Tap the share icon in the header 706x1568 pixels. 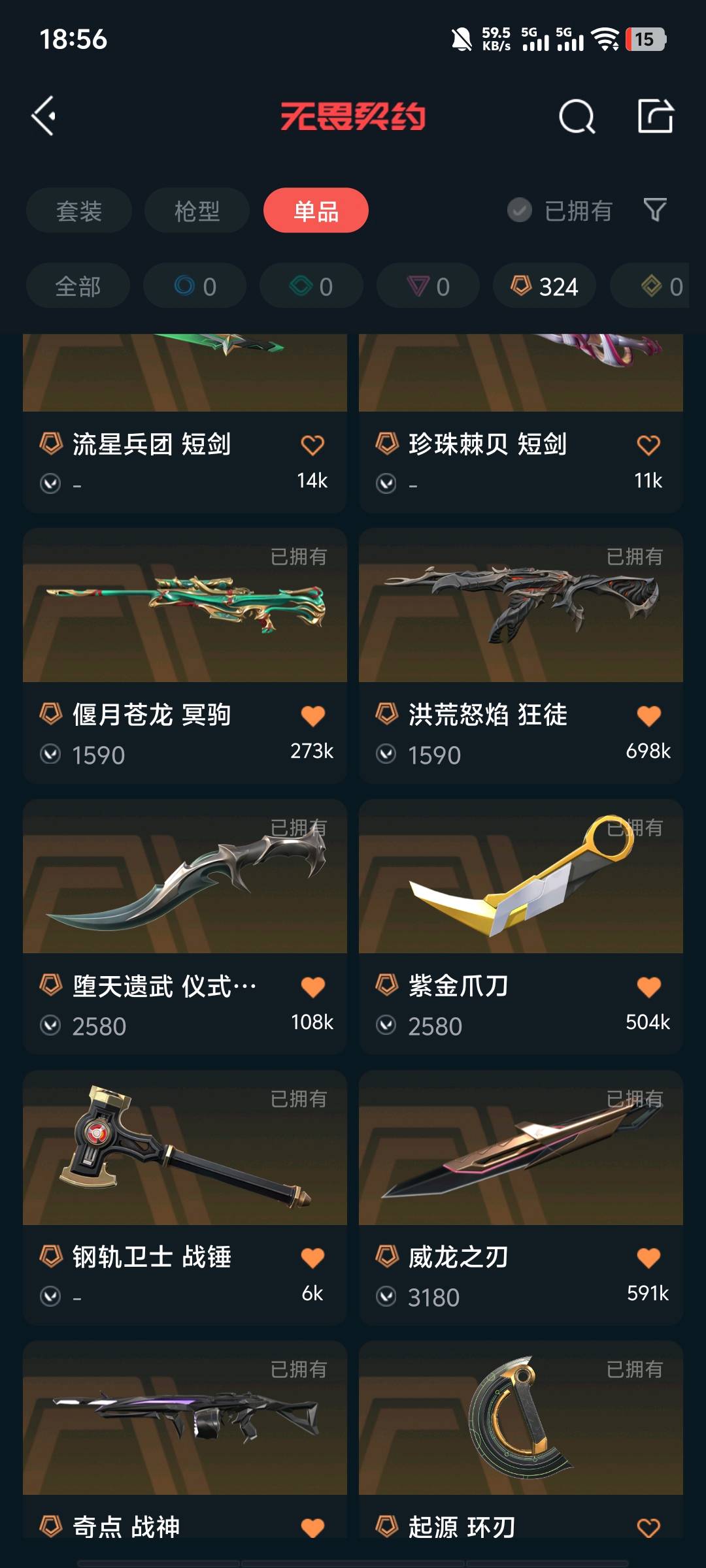655,116
